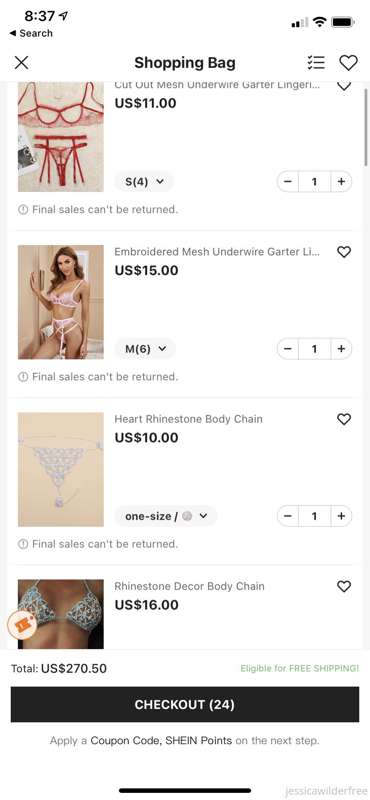
Task: Decrease quantity of US$11.00 lingerie item
Action: 288,182
